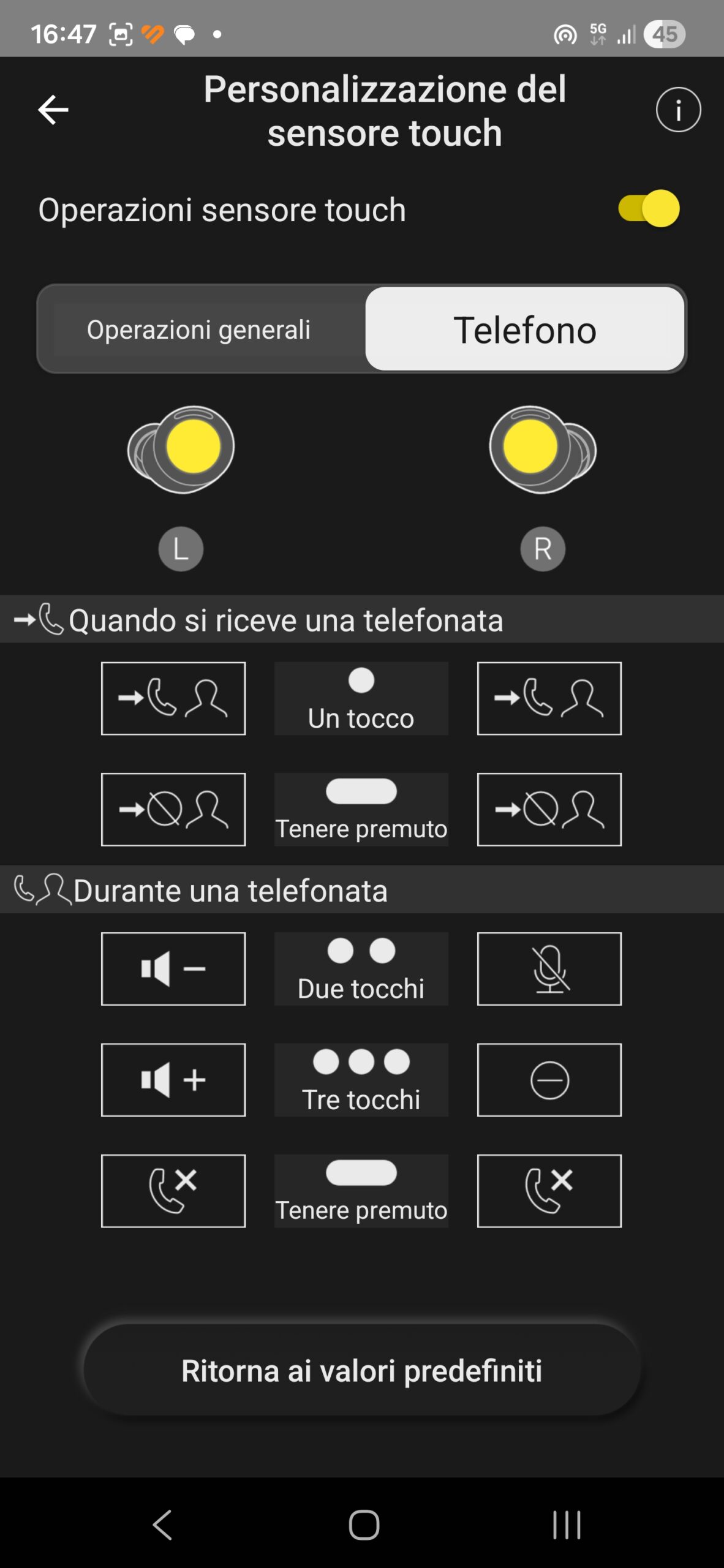This screenshot has width=724, height=1568.
Task: Edit right earbud reject-call hold action
Action: (549, 810)
